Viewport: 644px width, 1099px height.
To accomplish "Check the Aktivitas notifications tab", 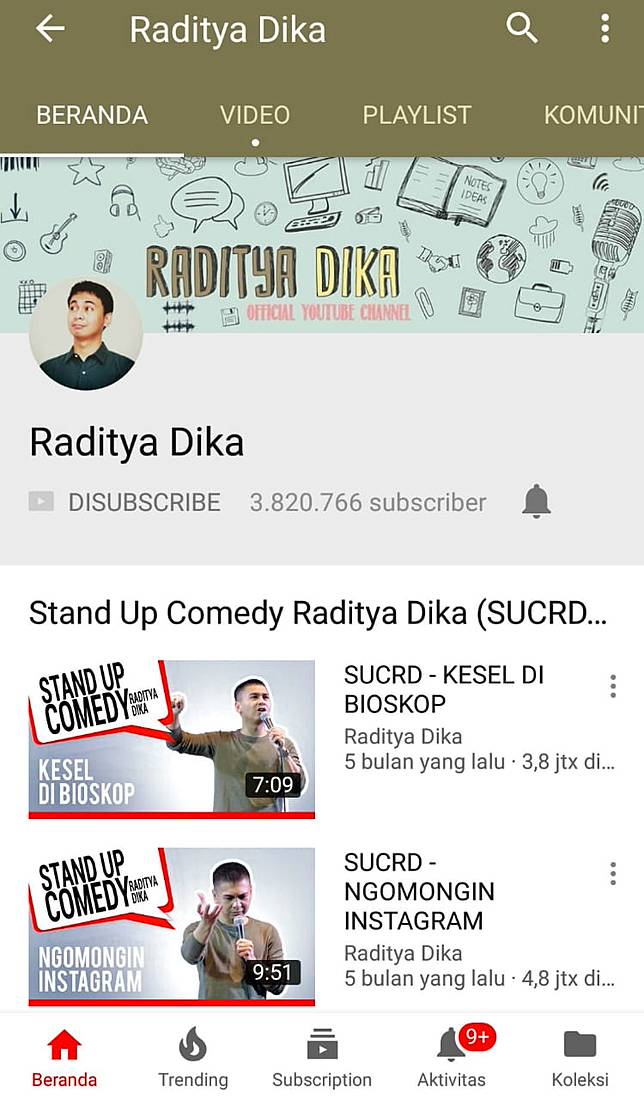I will [451, 1058].
